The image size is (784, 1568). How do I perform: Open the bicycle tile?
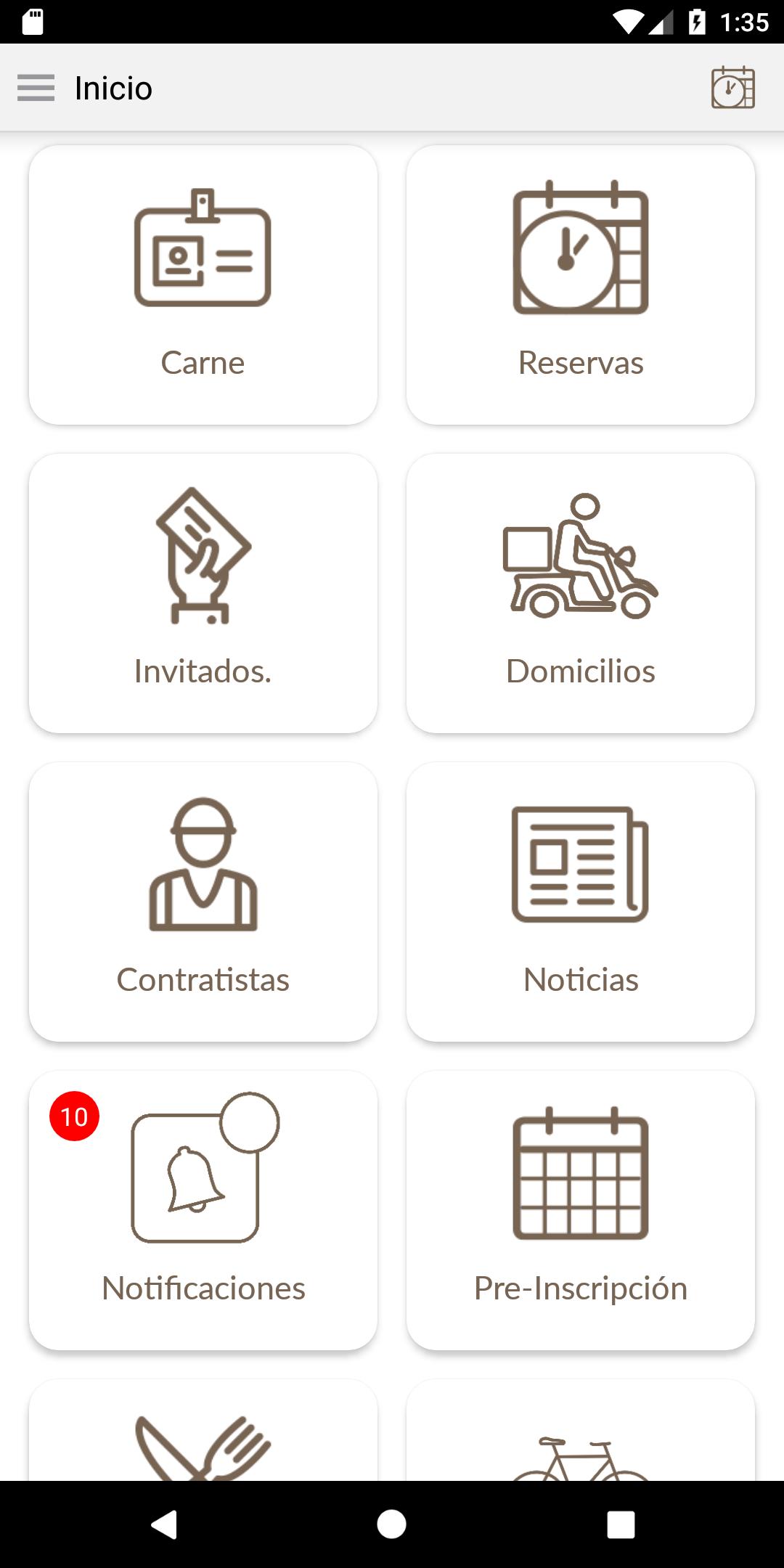(x=581, y=1430)
